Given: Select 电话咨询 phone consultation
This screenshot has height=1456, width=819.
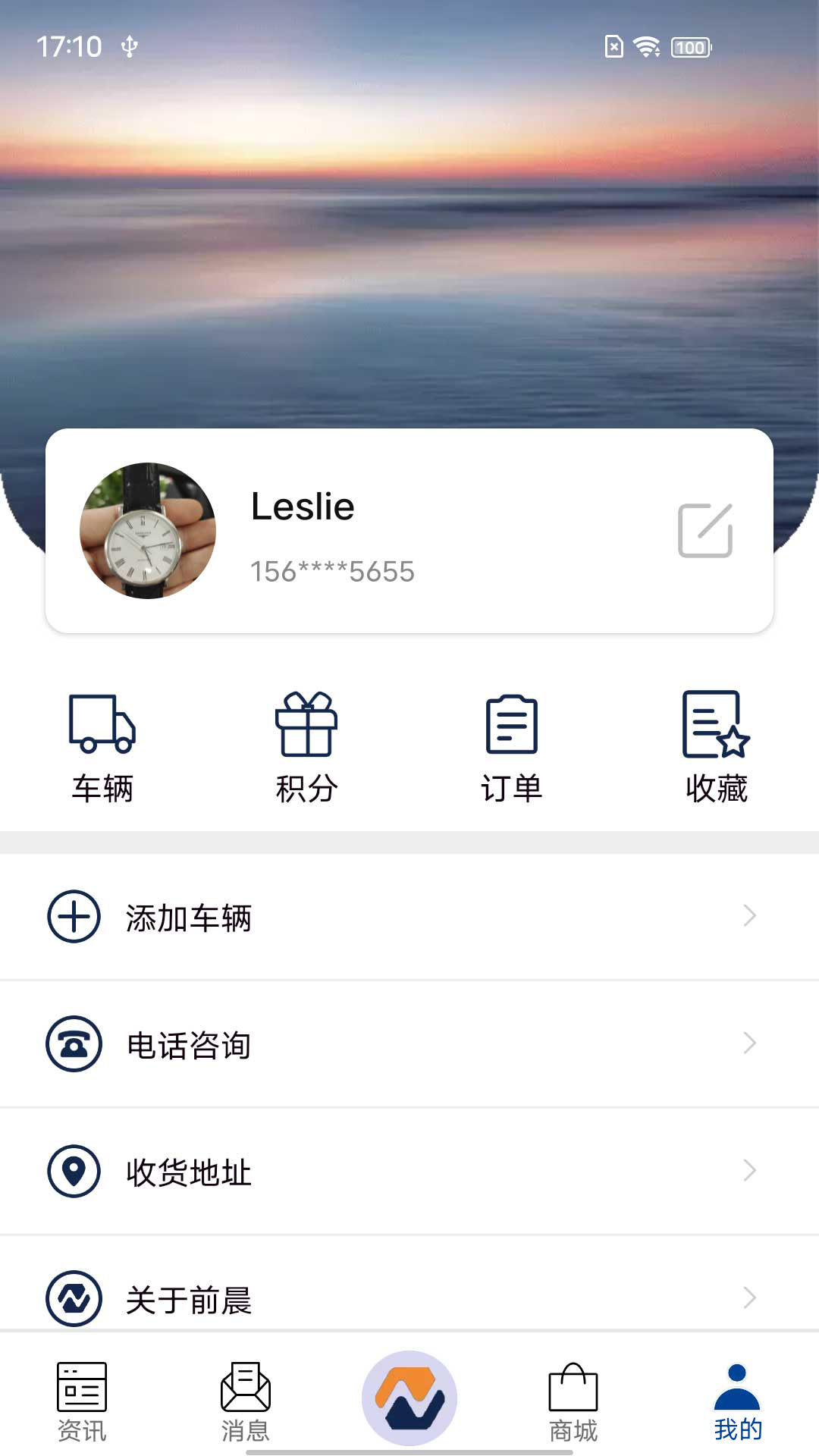Looking at the screenshot, I should 409,1044.
